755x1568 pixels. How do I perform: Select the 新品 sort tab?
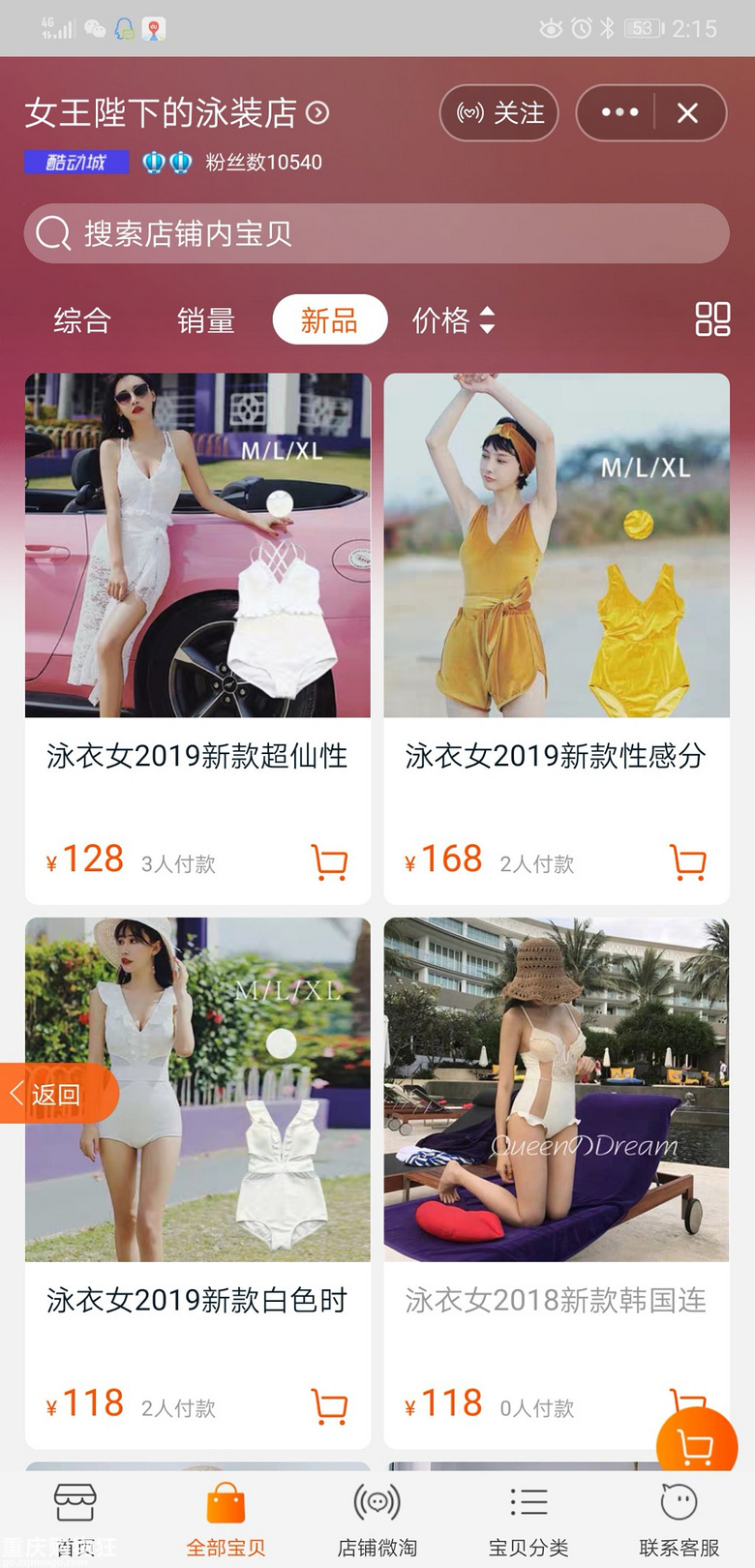[330, 319]
